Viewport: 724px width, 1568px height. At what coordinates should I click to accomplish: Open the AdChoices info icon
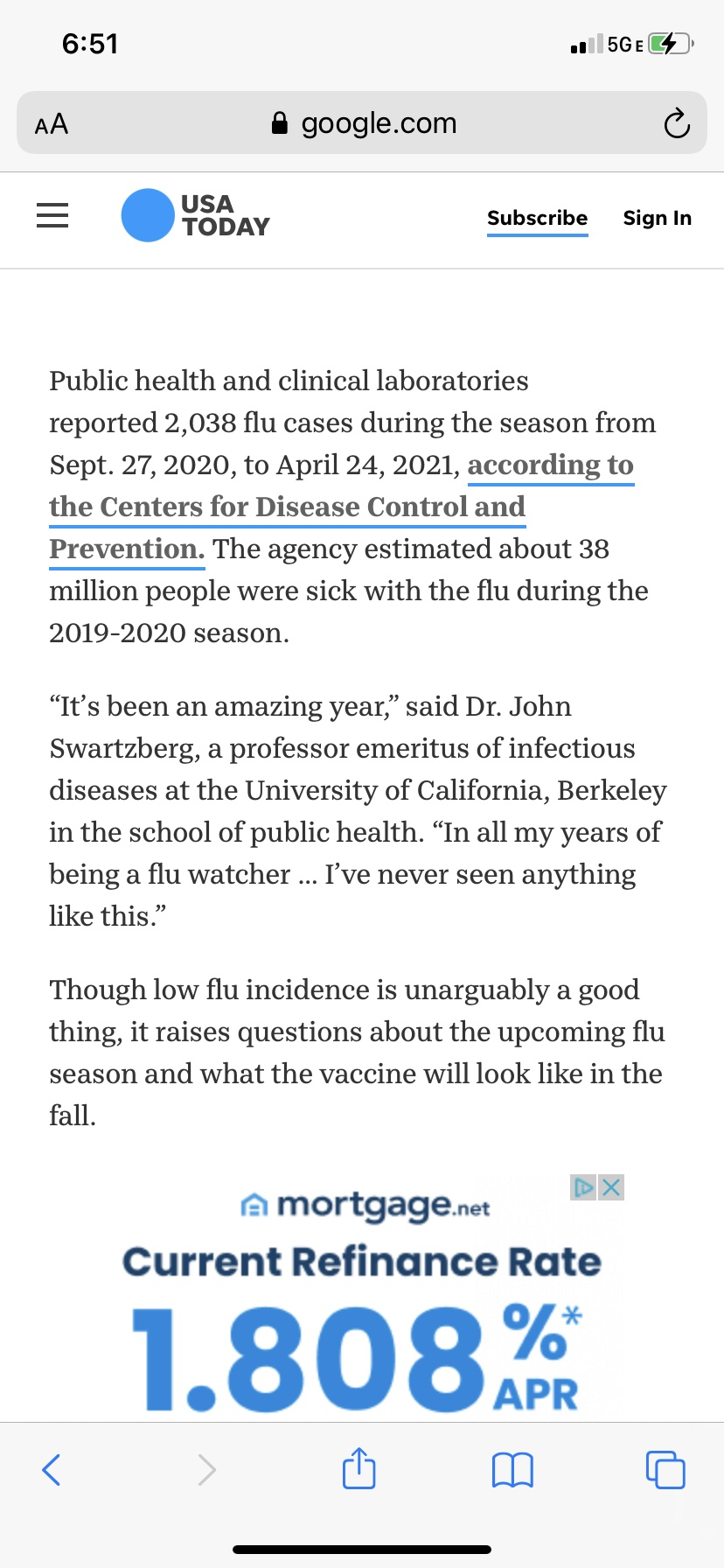[583, 1187]
